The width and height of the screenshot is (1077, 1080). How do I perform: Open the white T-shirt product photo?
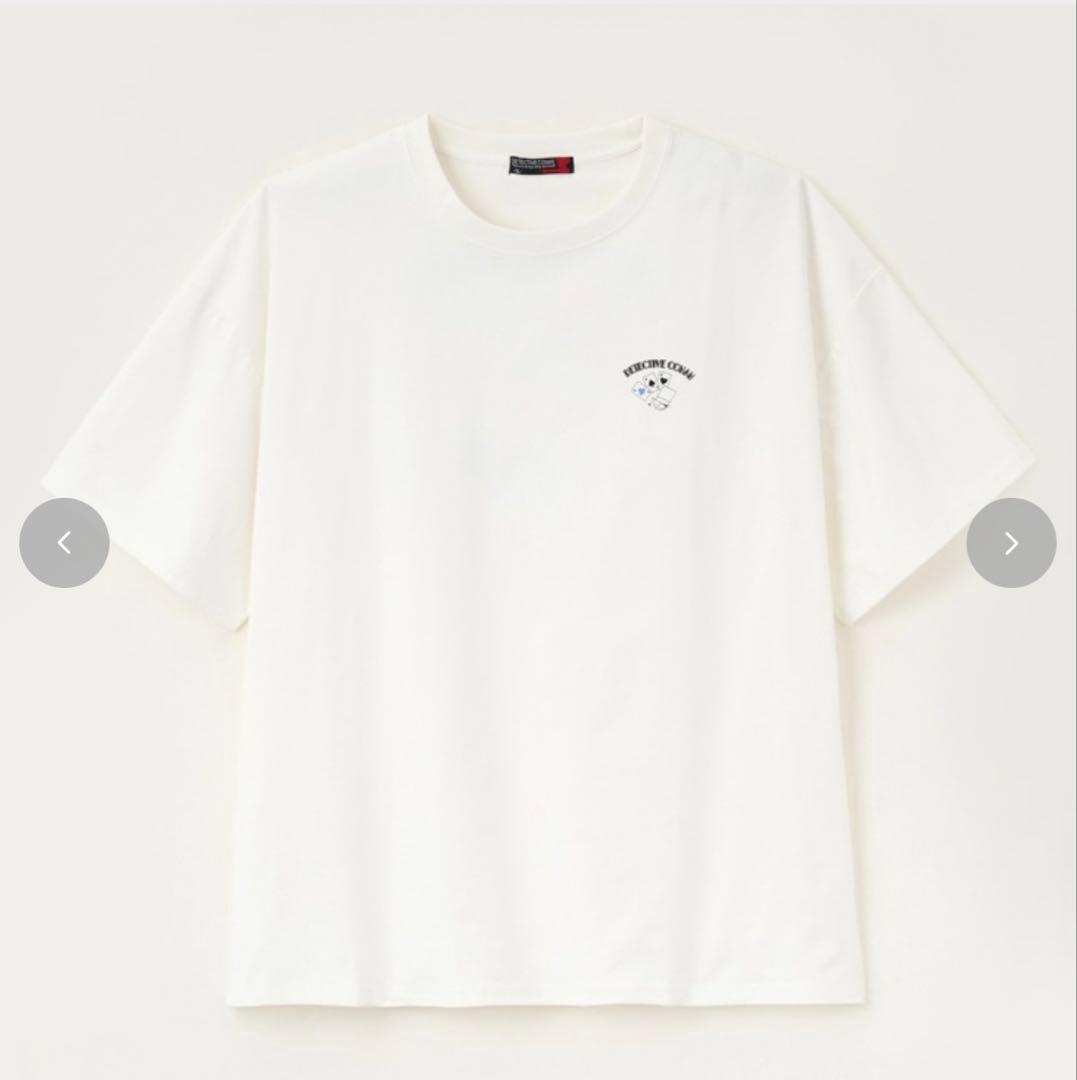pos(538,600)
